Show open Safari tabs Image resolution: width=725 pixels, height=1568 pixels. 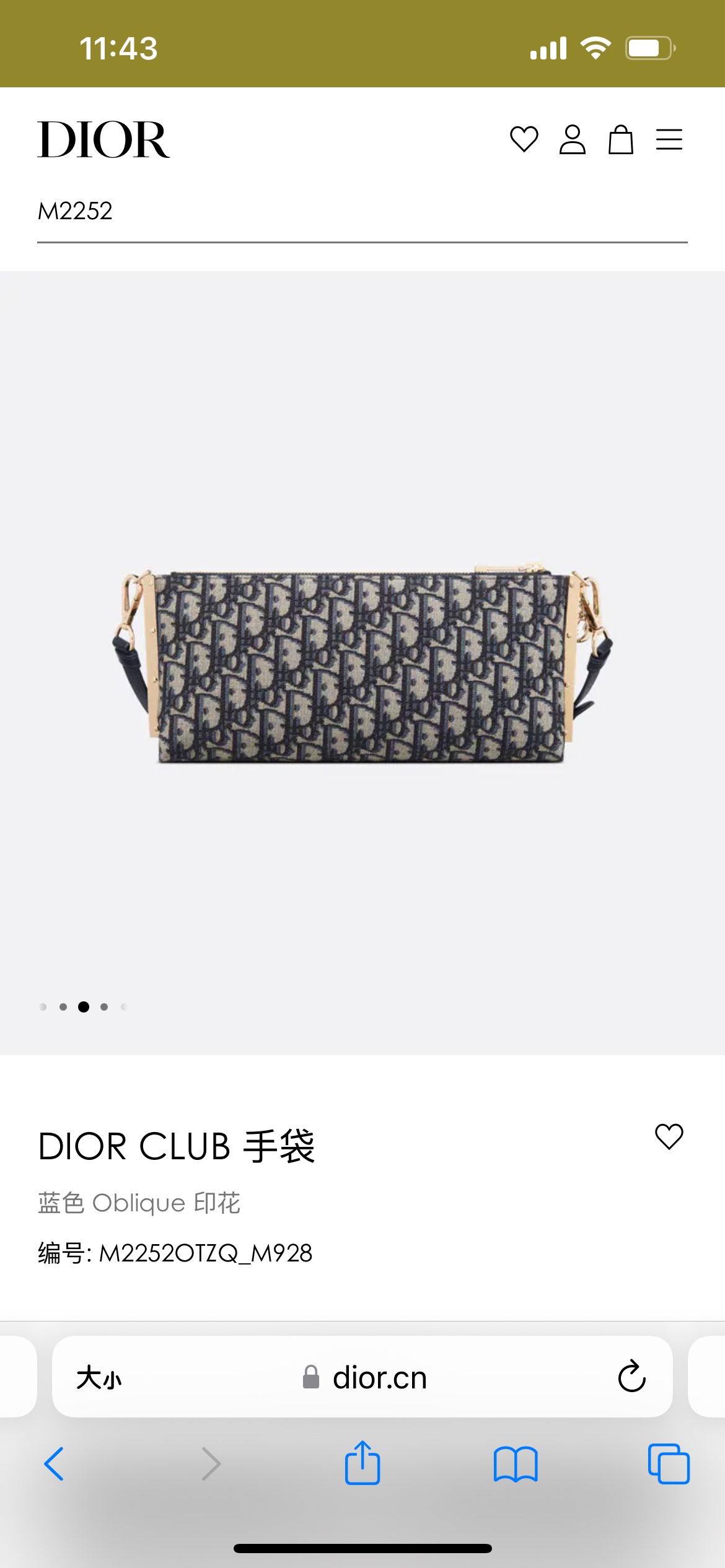click(x=669, y=1464)
